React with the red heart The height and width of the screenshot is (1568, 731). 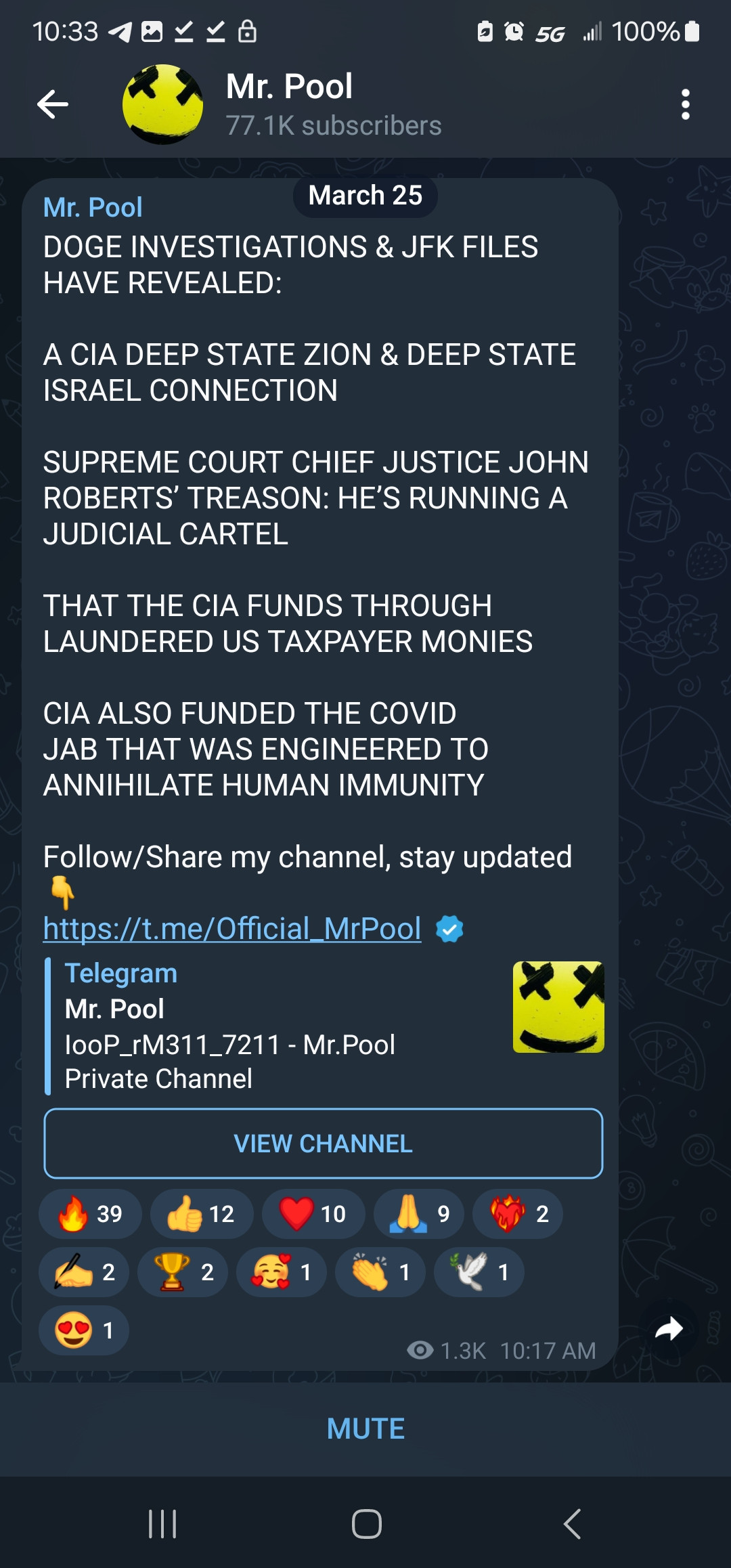tap(313, 1214)
